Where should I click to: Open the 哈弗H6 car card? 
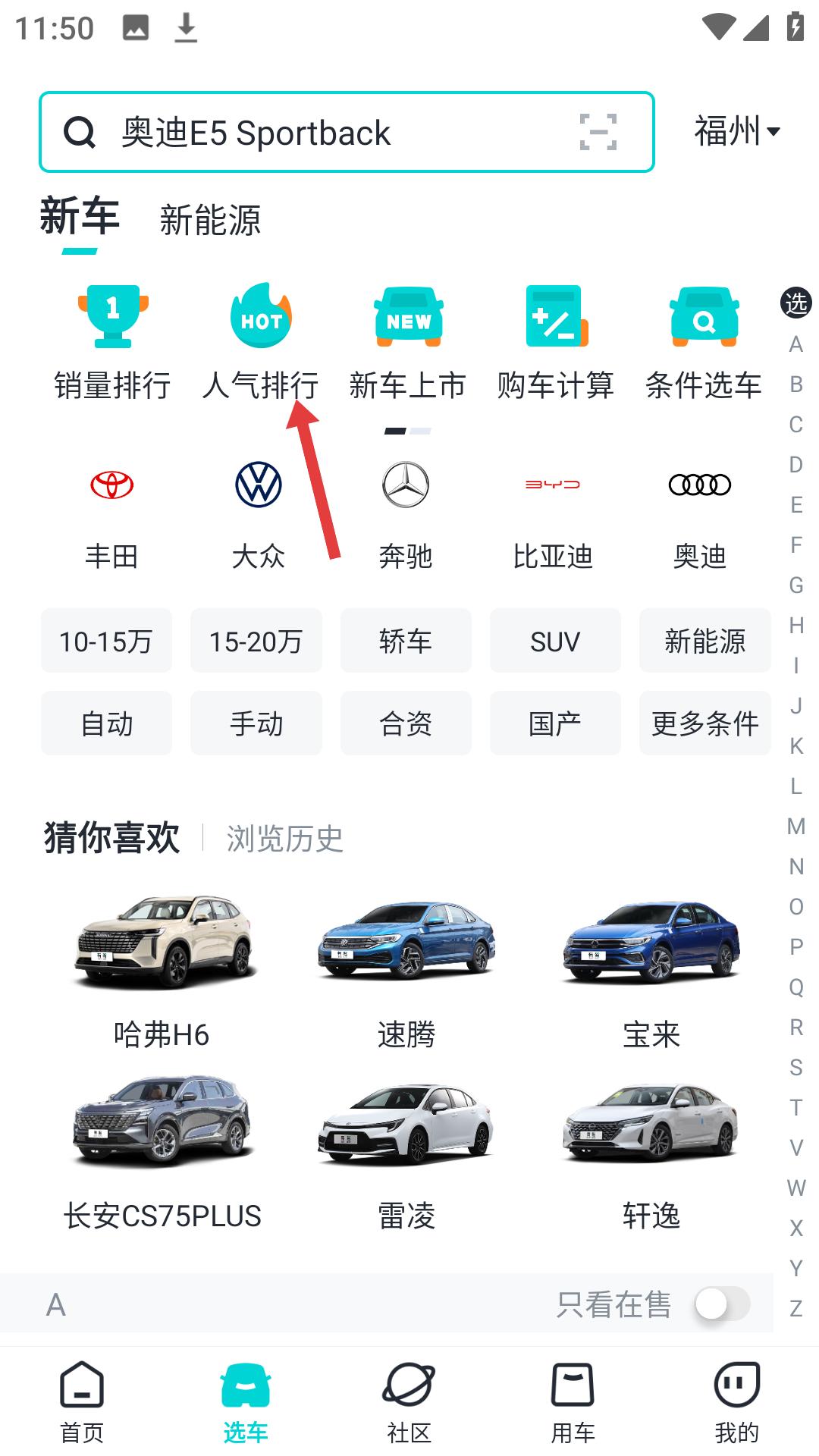pos(162,971)
